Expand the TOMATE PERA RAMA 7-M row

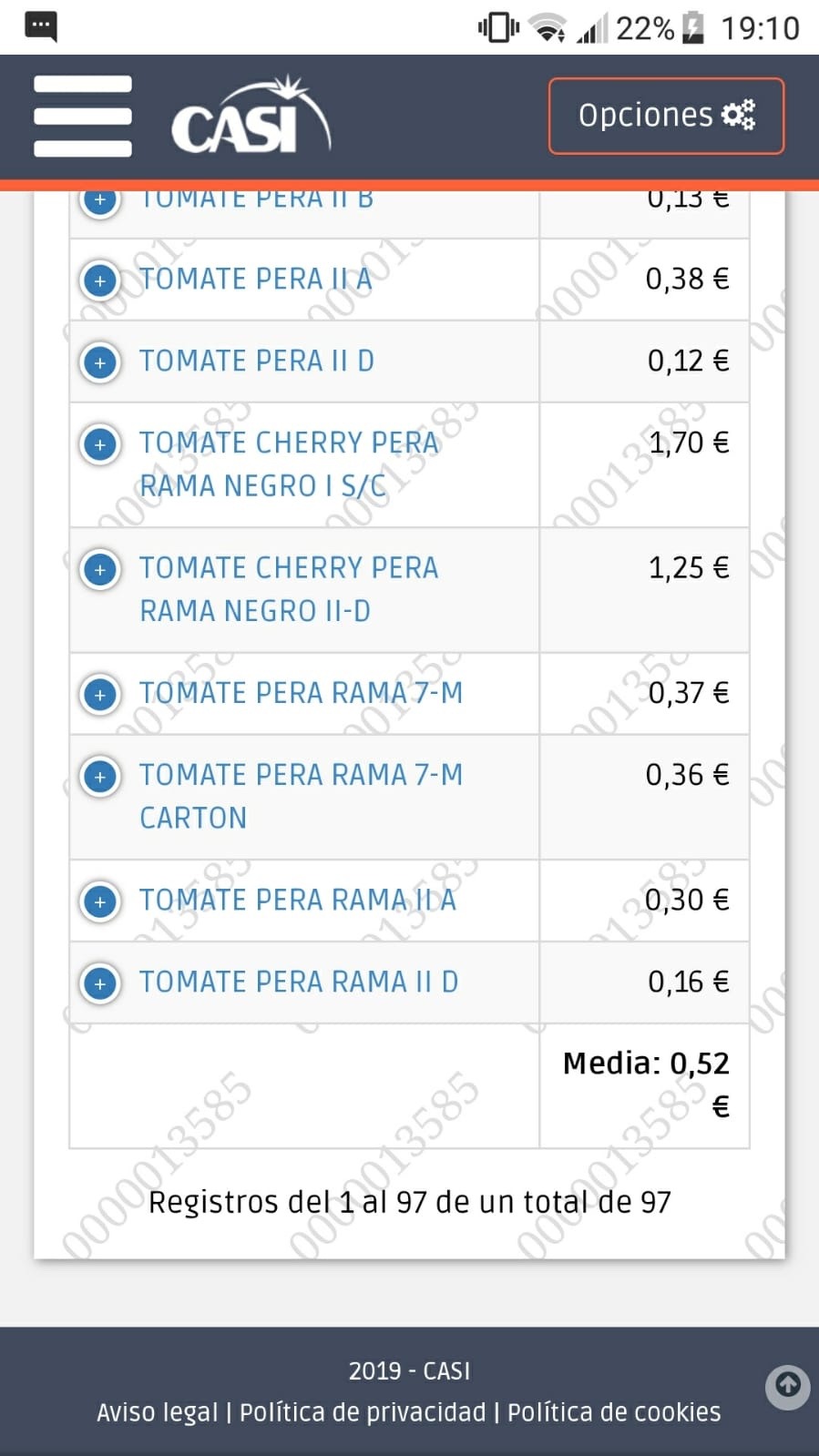pos(100,694)
